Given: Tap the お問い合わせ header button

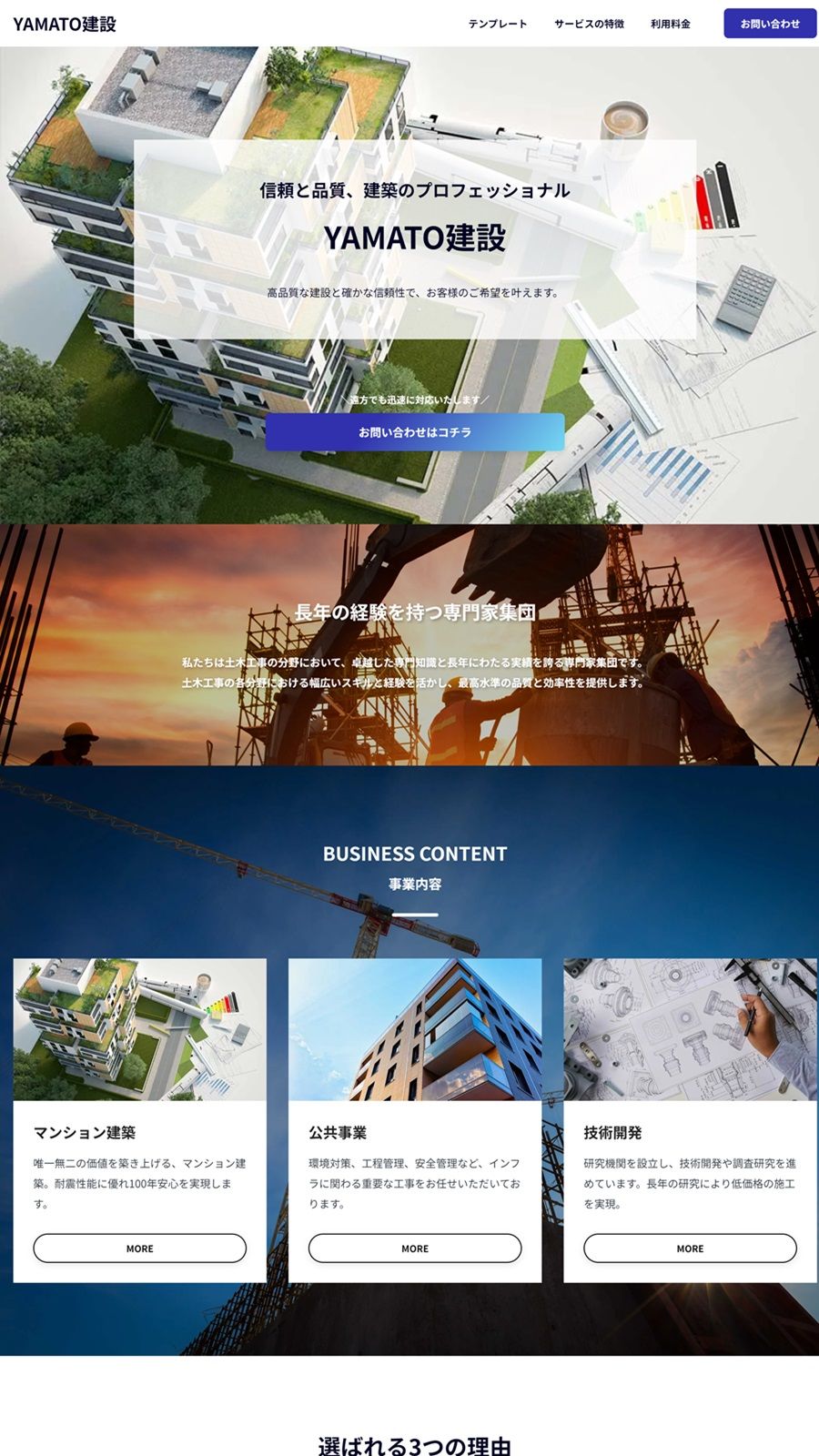Looking at the screenshot, I should 769,24.
